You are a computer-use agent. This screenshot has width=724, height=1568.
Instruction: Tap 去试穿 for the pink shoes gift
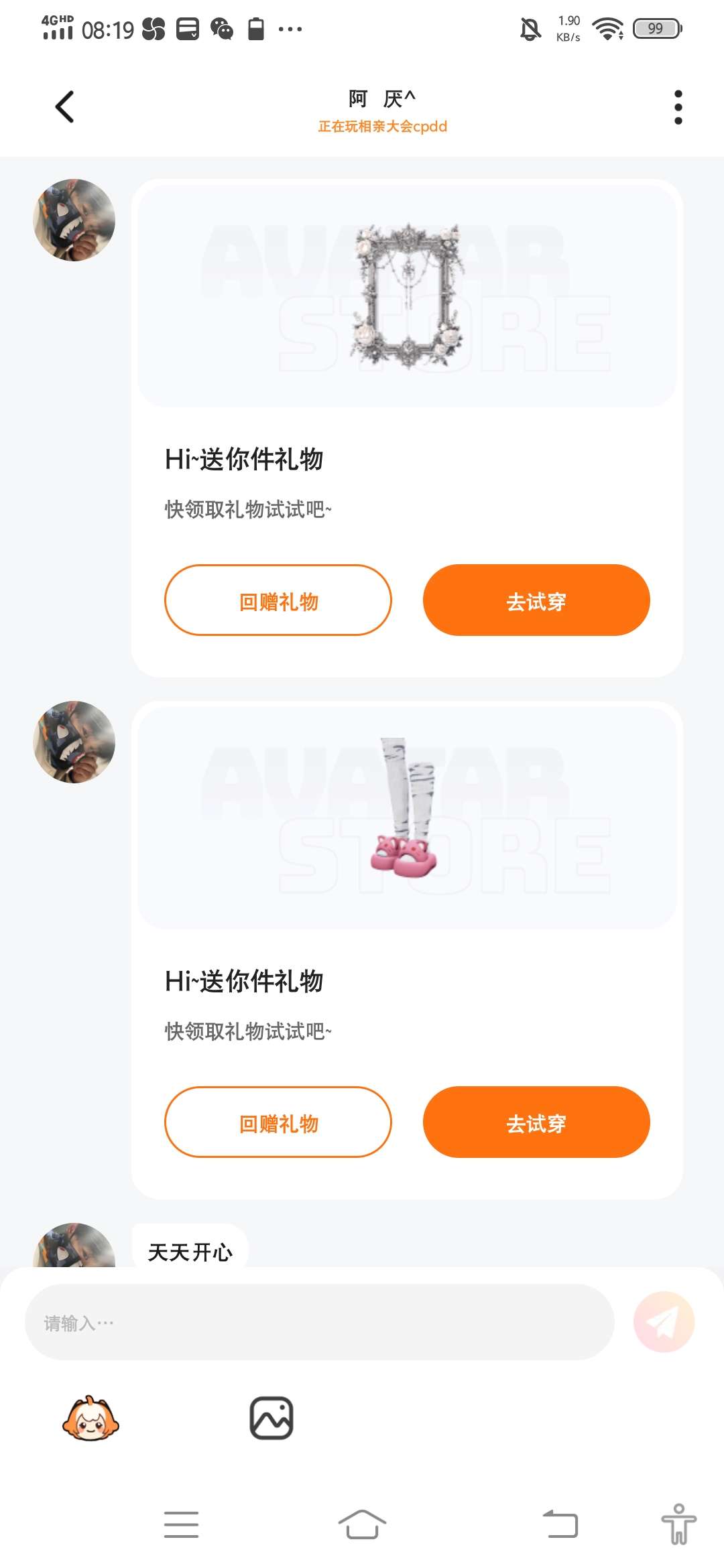coord(536,1122)
